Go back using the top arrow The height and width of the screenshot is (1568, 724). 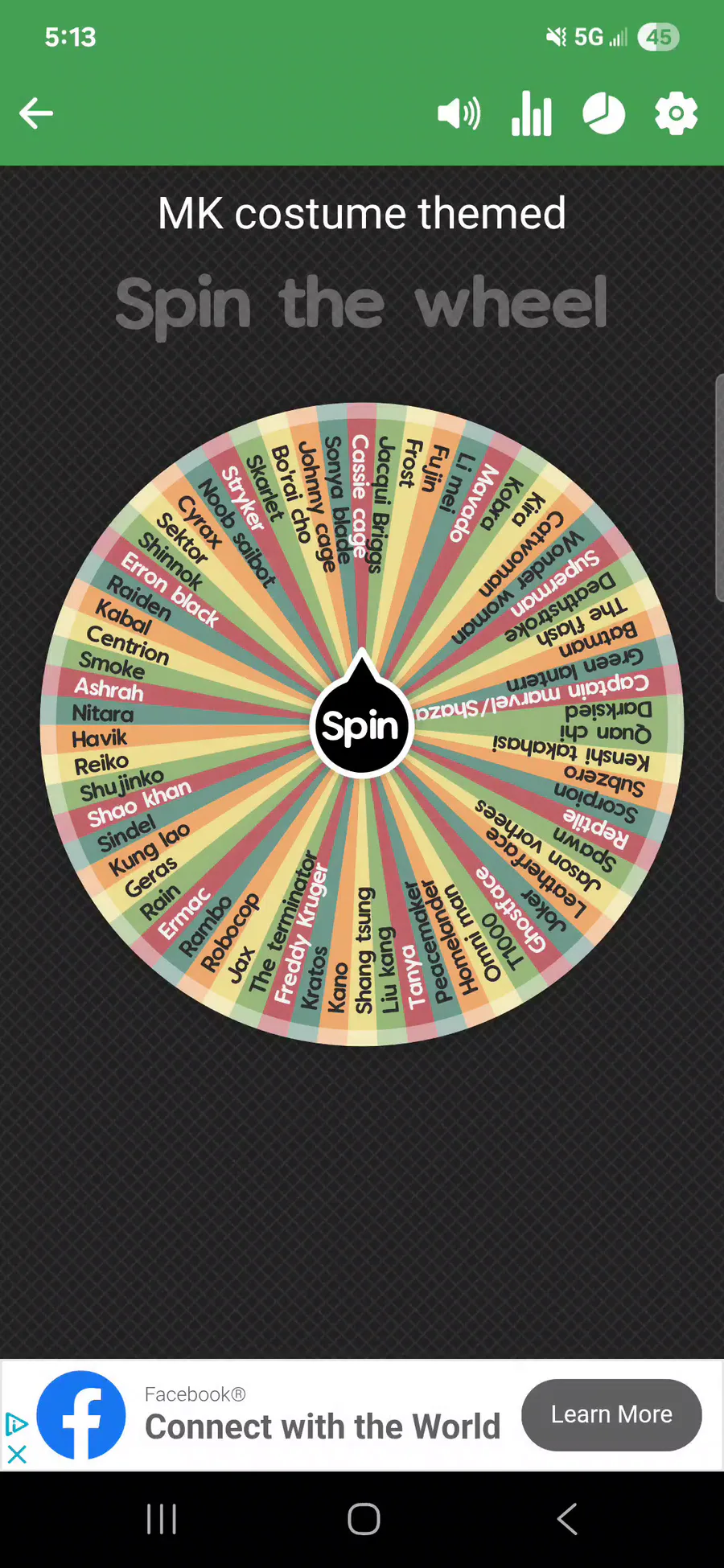pos(36,113)
